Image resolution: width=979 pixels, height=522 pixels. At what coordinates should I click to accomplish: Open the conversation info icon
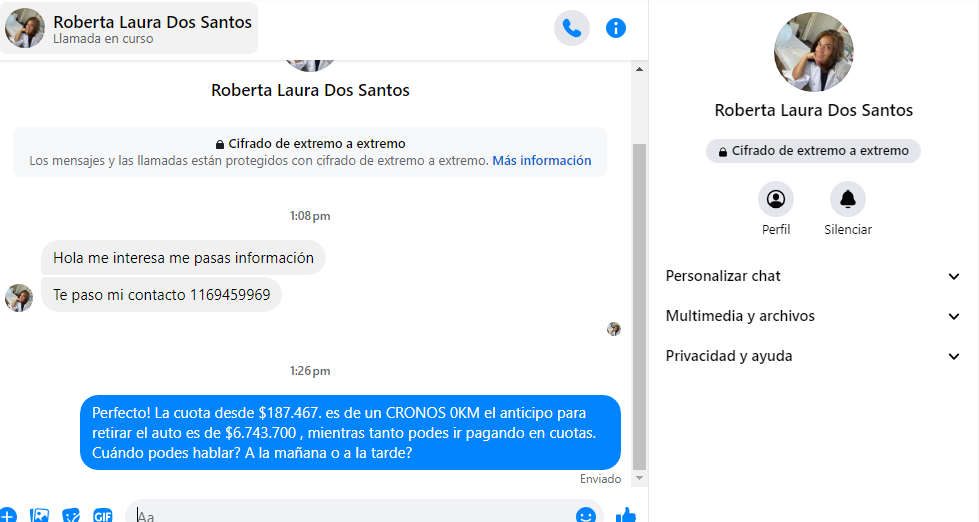pos(616,28)
